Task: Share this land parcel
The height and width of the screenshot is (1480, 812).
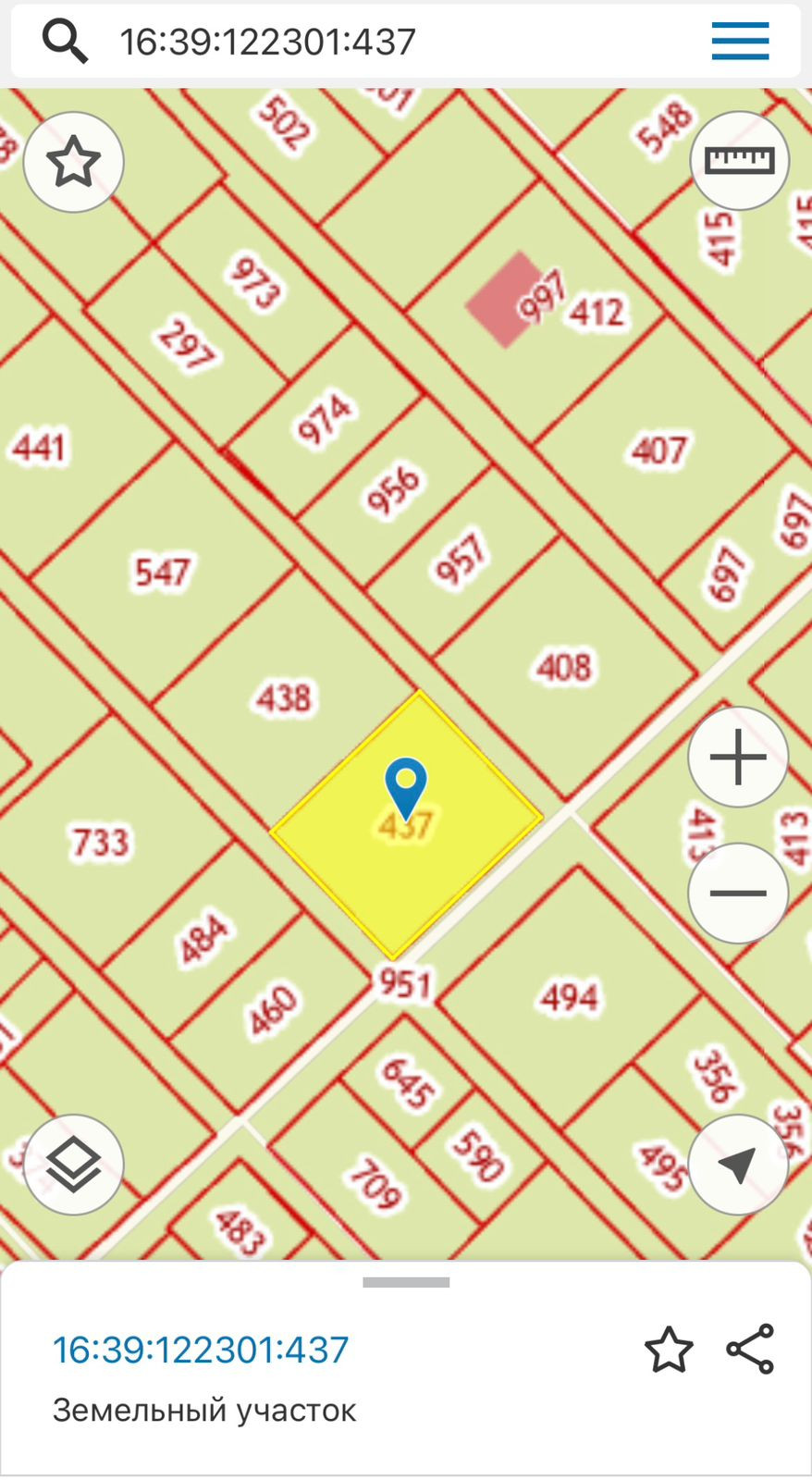Action: coord(750,1350)
